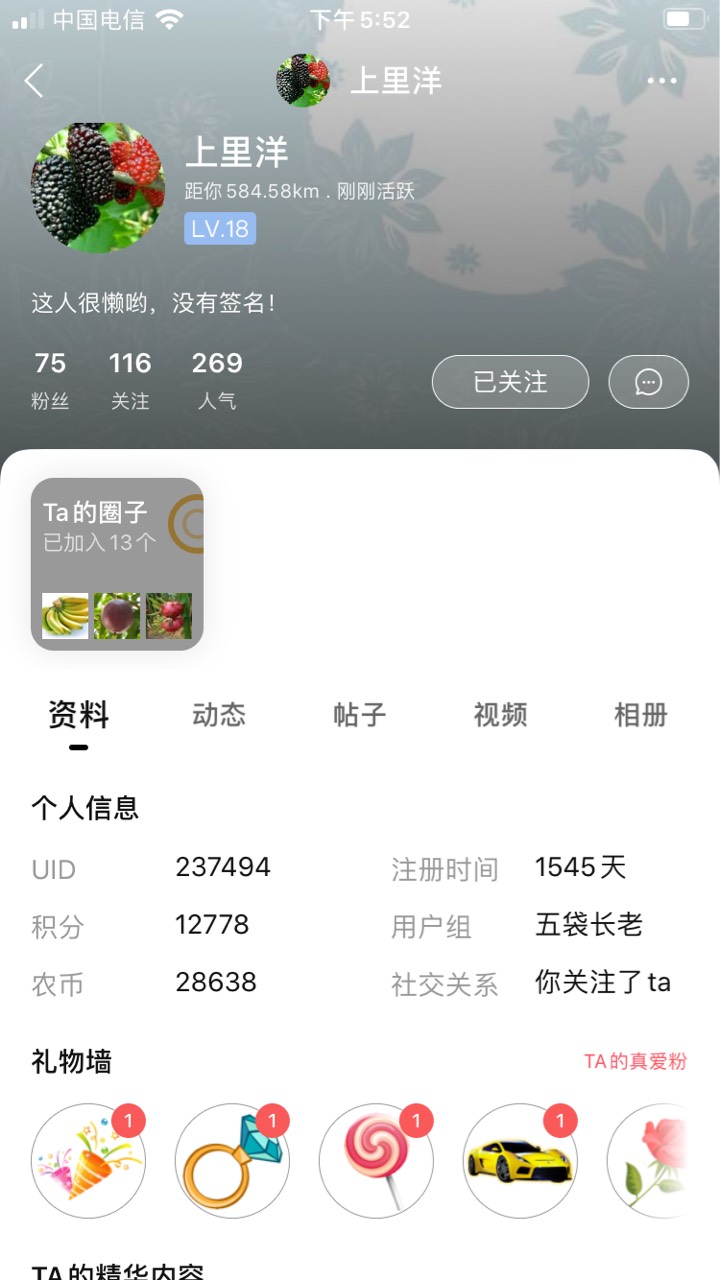720x1280 pixels.
Task: Tap the rose gift
Action: coord(650,1161)
